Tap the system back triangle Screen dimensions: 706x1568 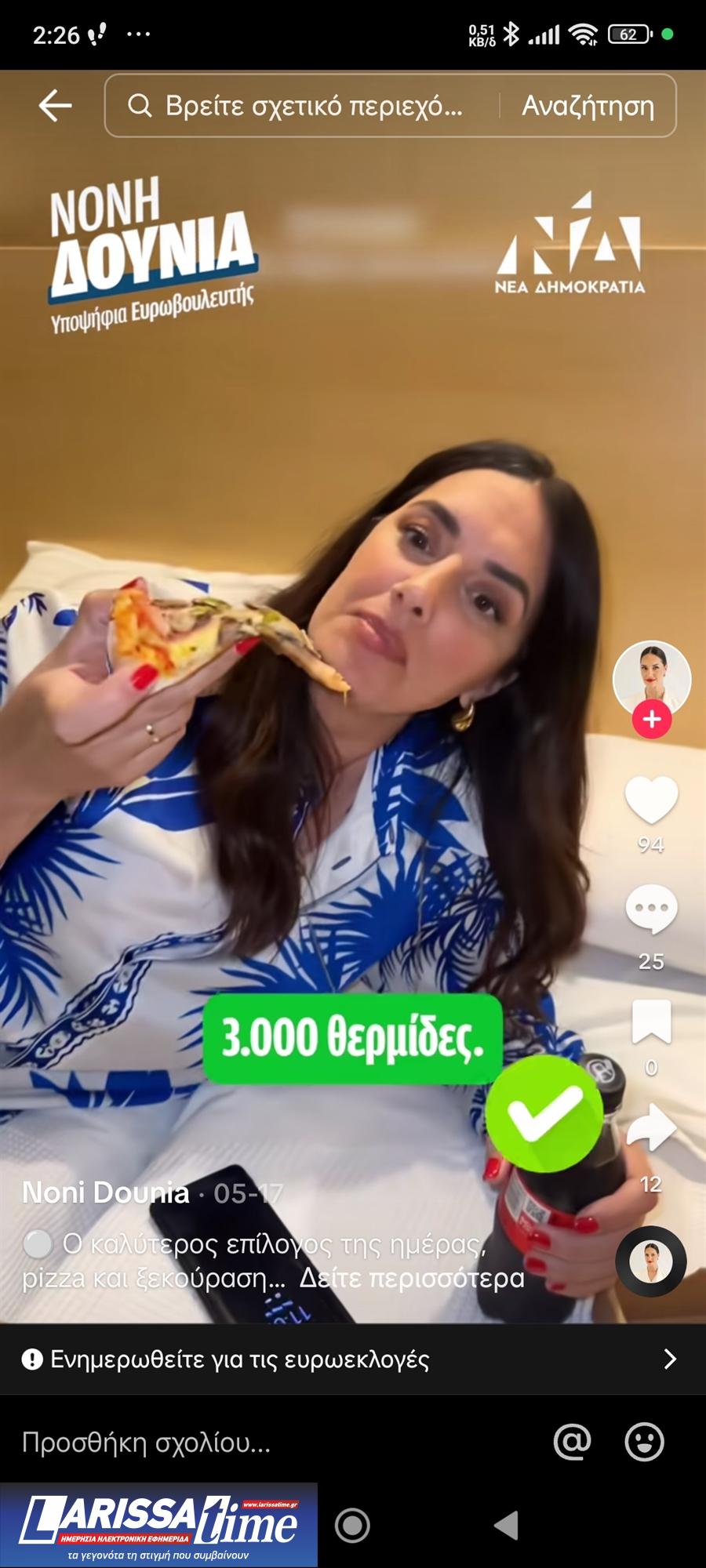click(506, 1525)
